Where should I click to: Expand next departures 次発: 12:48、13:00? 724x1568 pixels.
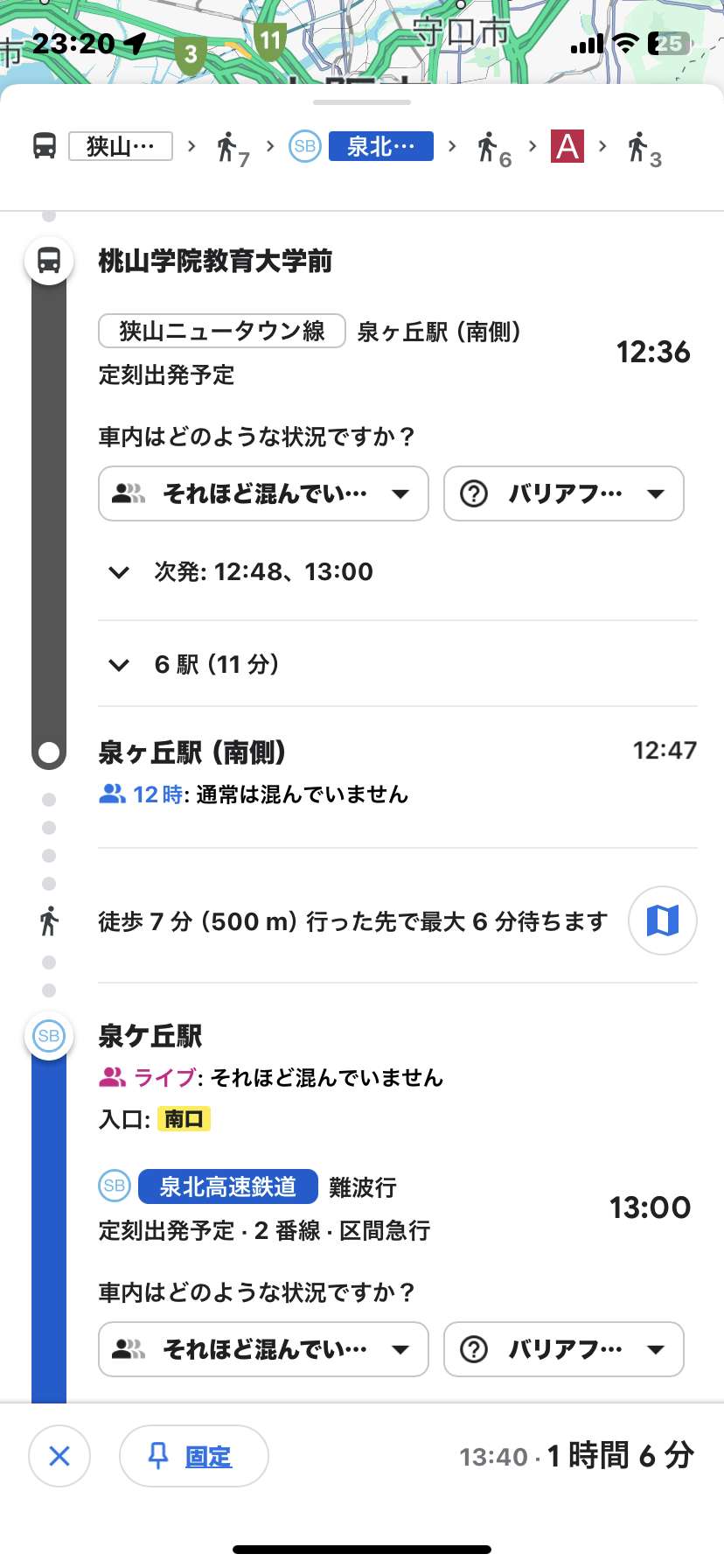pos(240,572)
